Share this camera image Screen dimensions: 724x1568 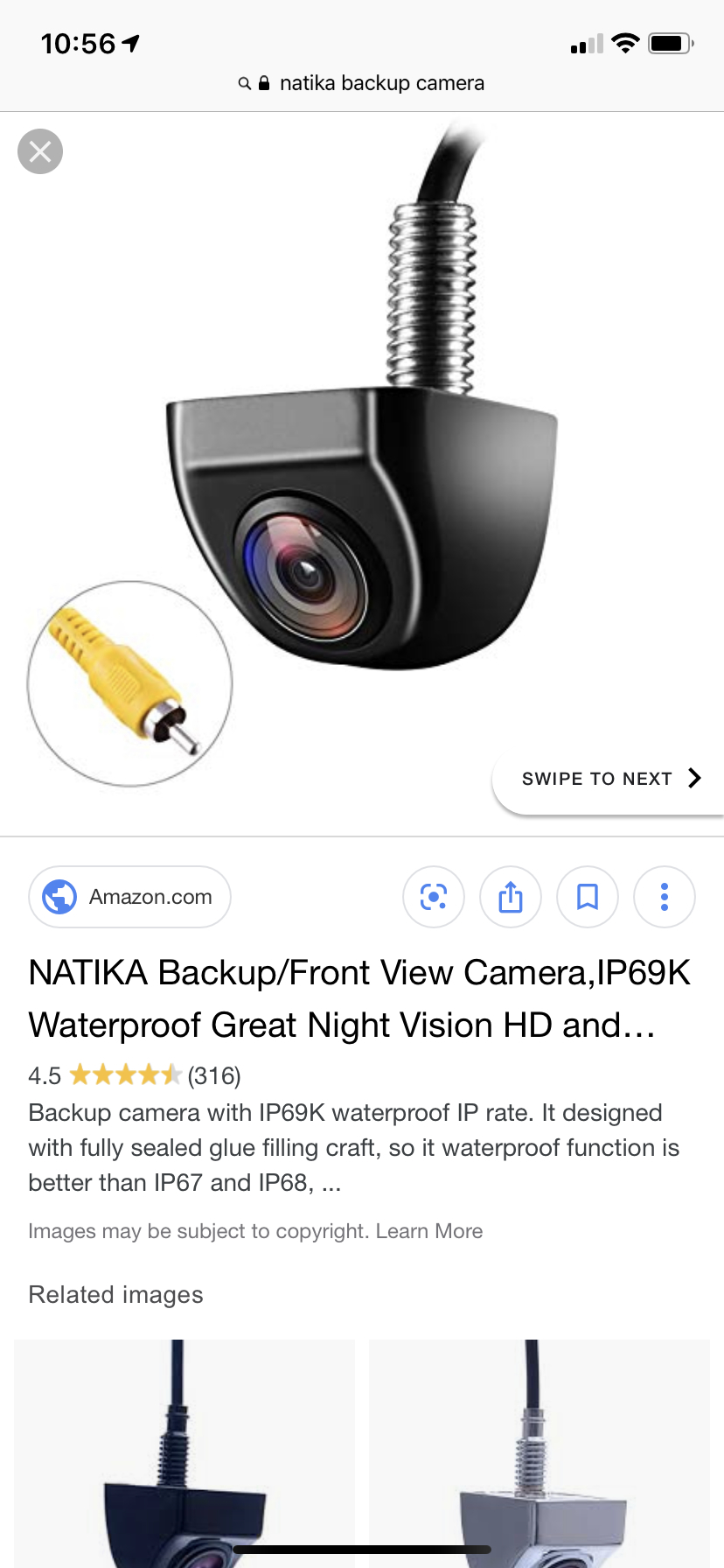tap(511, 897)
